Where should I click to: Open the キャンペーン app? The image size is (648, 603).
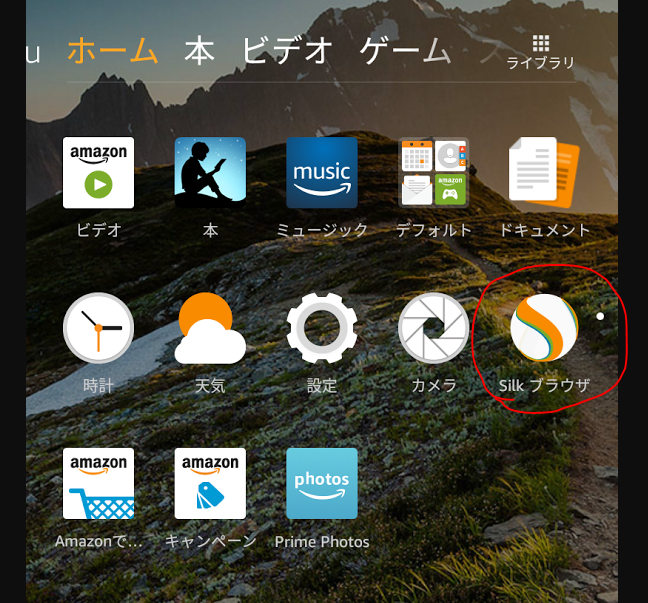[x=210, y=484]
